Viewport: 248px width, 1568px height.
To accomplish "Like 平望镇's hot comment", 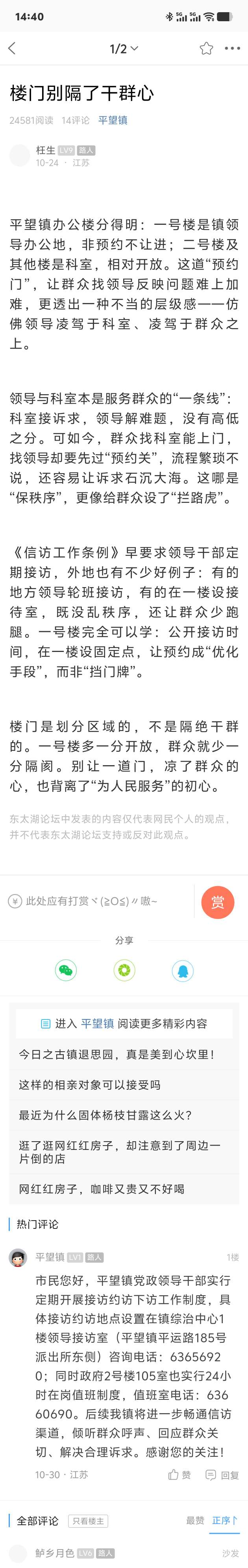I will pos(179,1475).
